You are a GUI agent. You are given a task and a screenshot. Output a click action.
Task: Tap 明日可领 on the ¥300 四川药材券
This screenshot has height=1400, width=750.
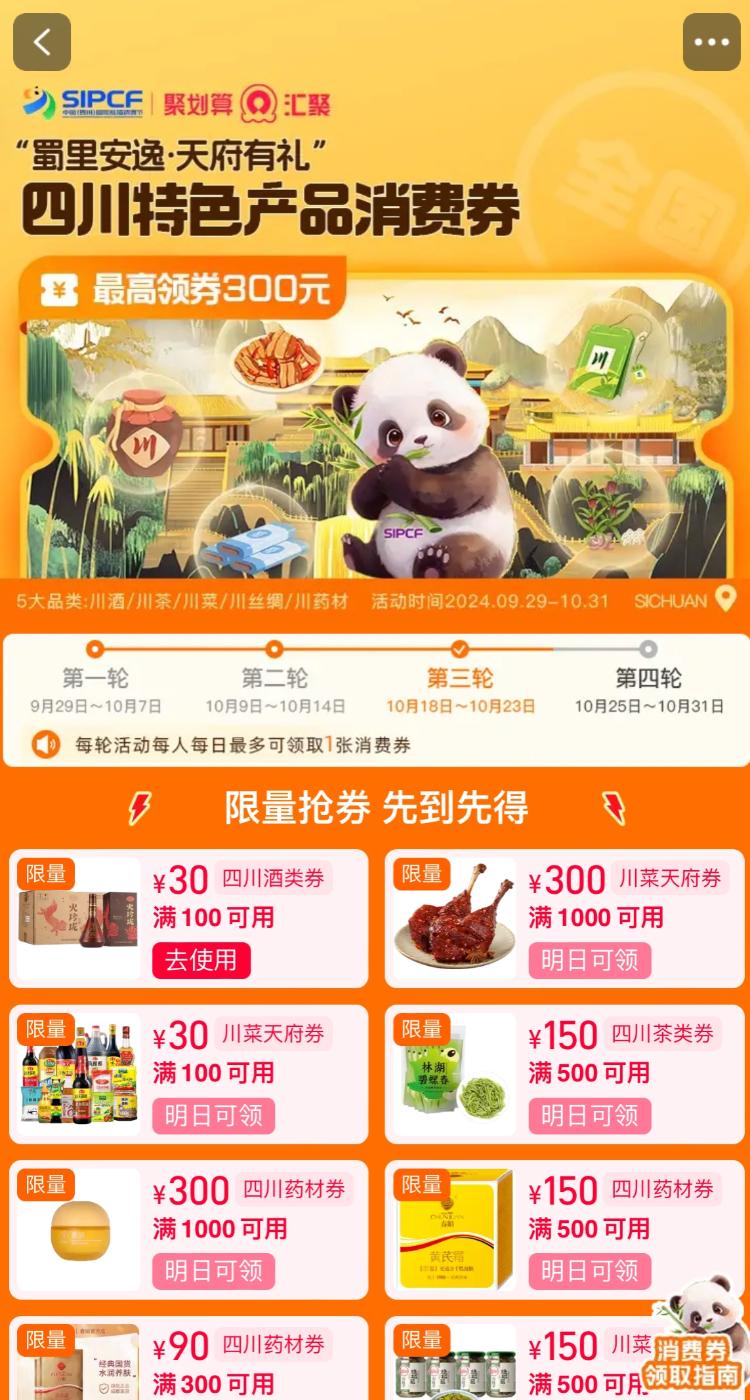coord(213,1271)
